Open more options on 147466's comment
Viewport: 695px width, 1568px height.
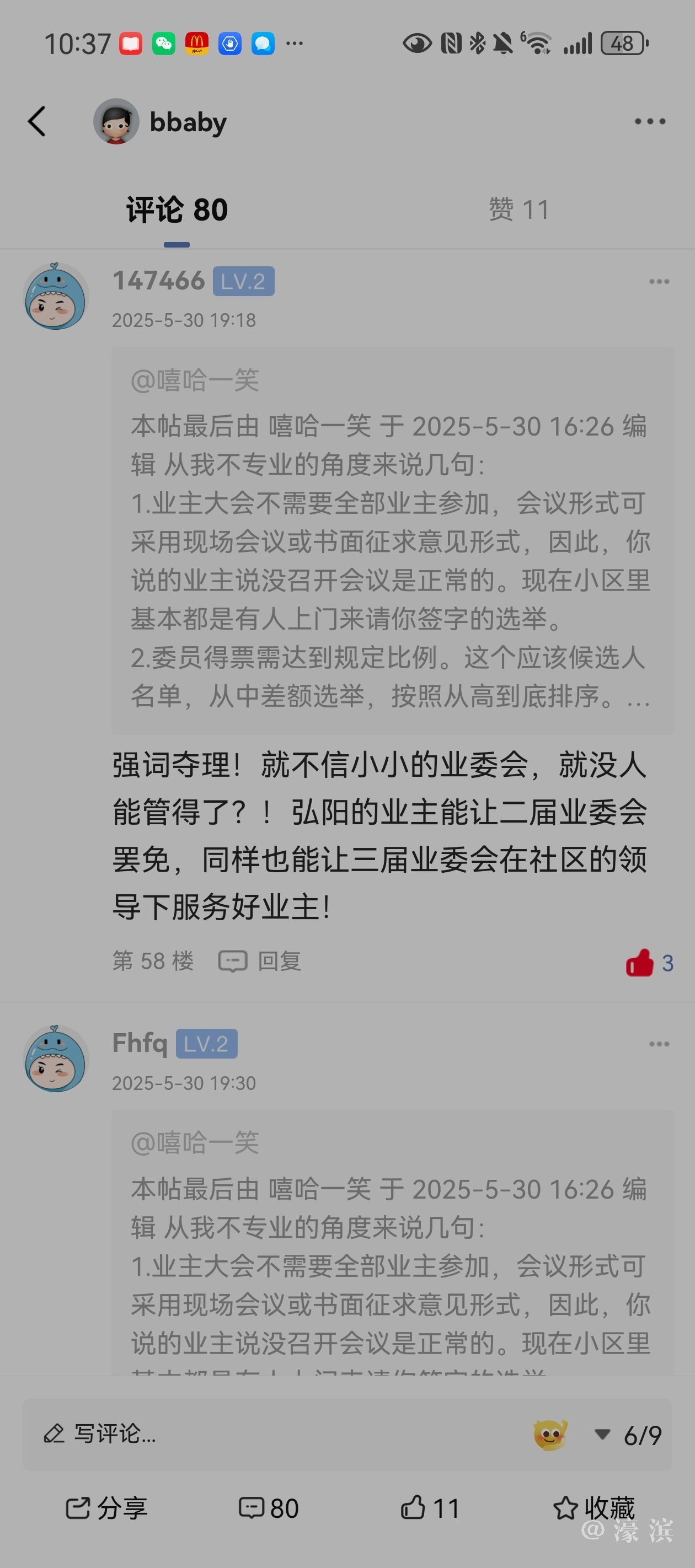tap(659, 282)
